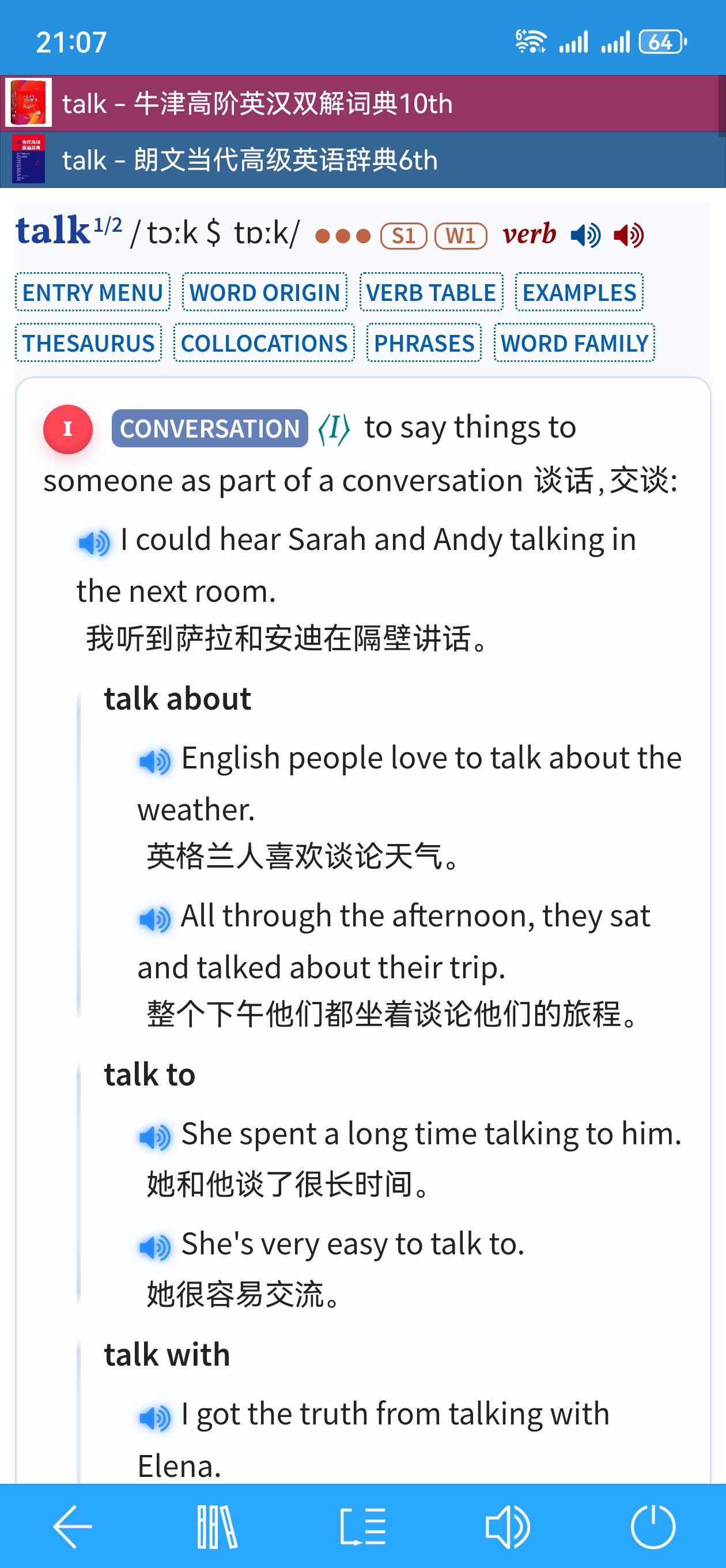Show the WORD ORIGIN section

[264, 292]
